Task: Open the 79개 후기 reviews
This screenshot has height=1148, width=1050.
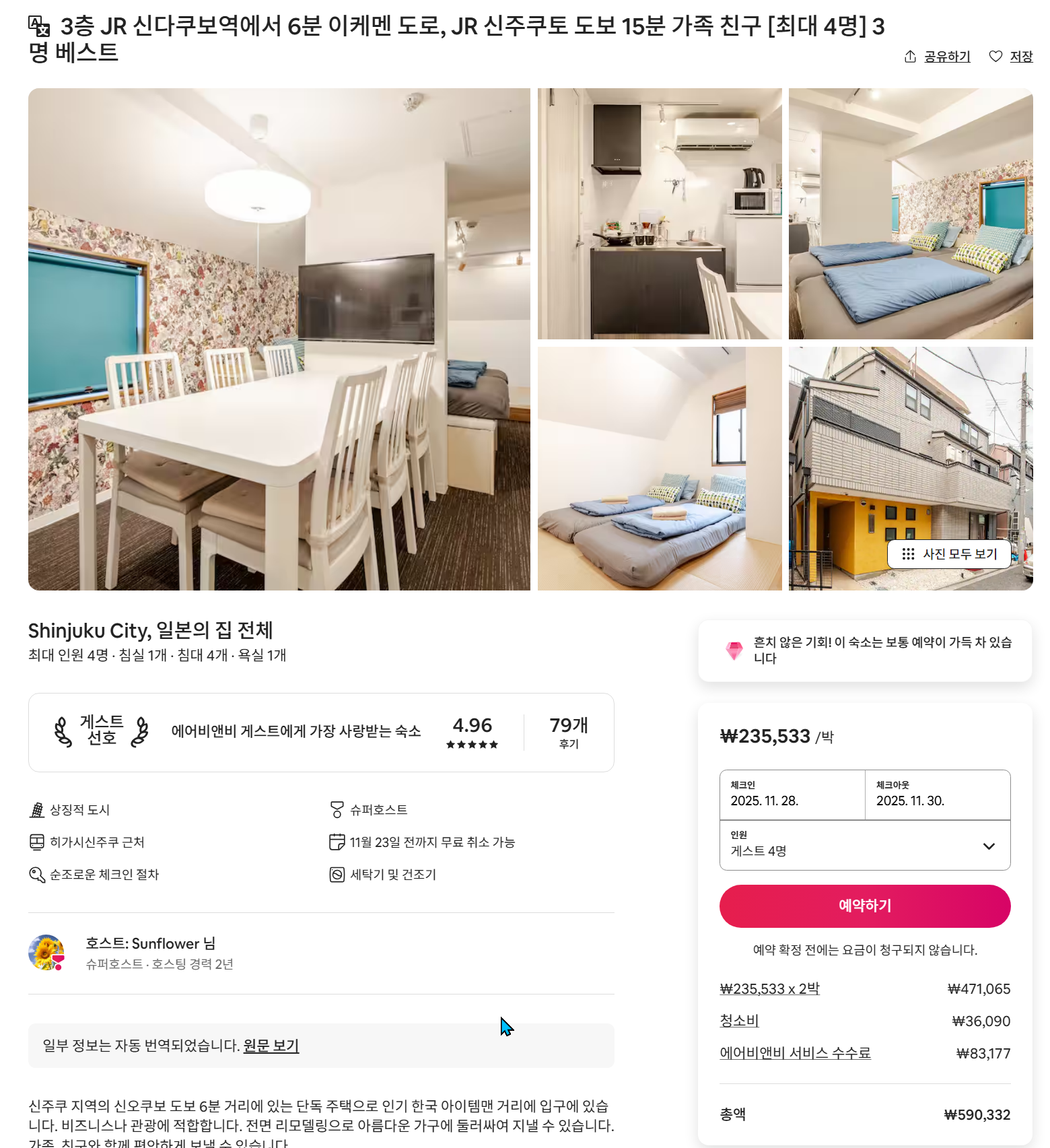Action: tap(568, 732)
